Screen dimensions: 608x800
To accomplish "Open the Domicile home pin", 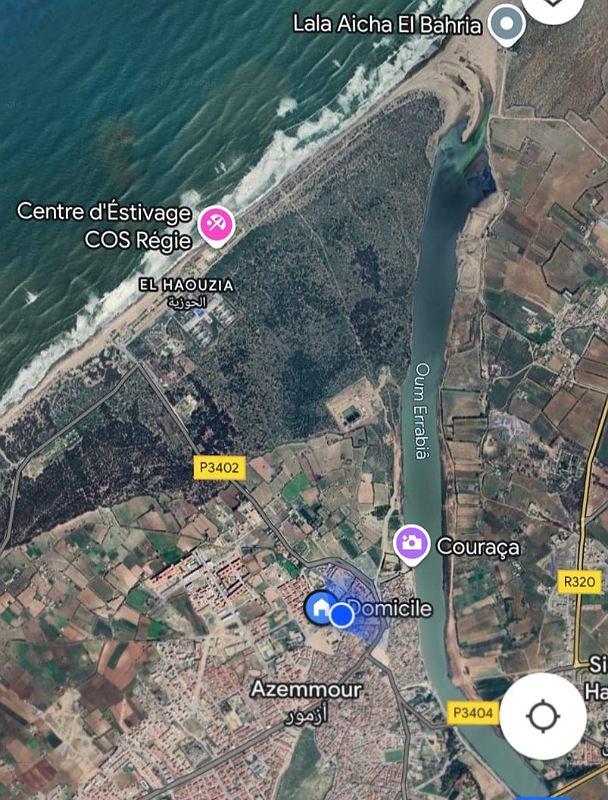I will click(x=320, y=607).
